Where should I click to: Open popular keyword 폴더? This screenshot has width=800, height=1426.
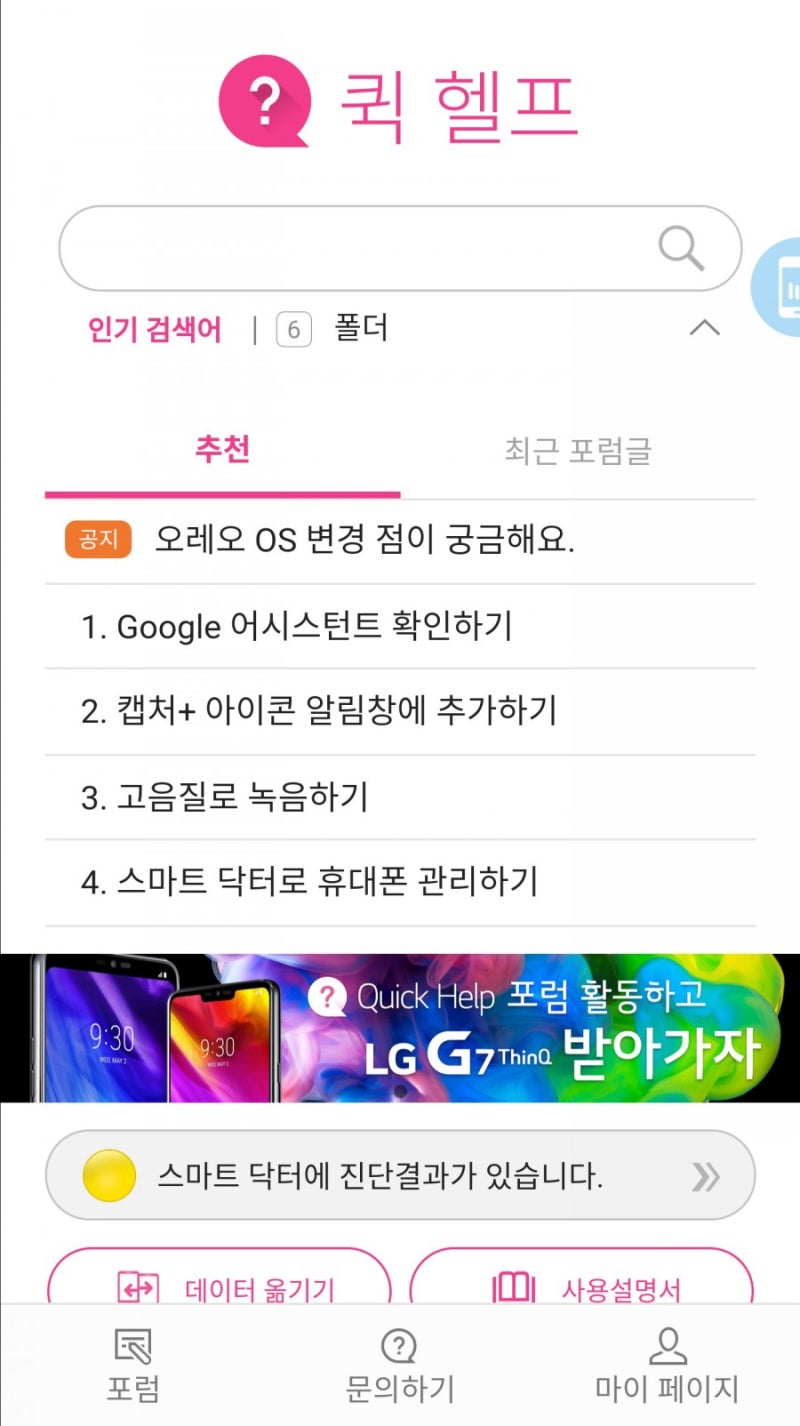pyautogui.click(x=361, y=328)
